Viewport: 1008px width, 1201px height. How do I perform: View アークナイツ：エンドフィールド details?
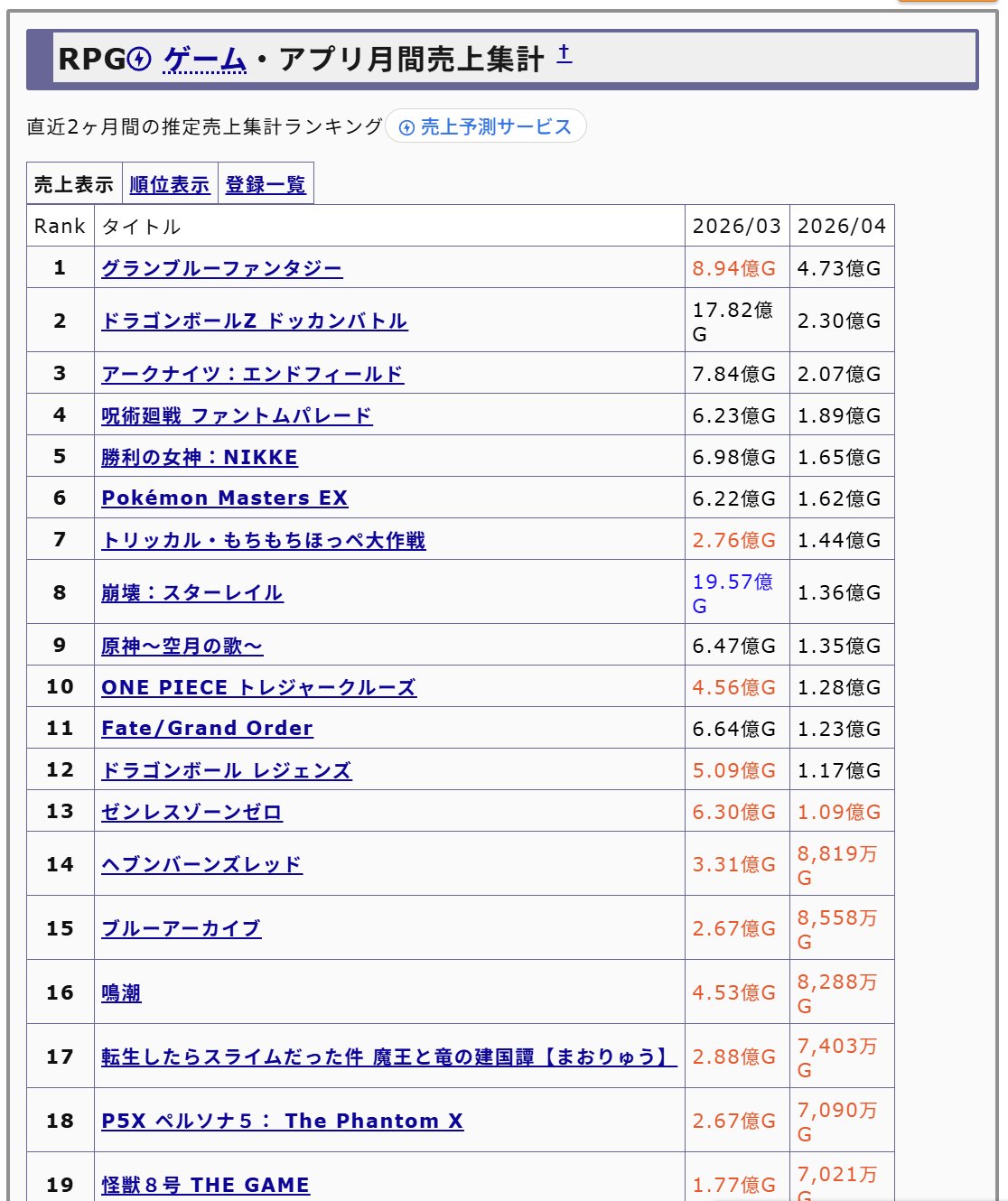click(253, 374)
